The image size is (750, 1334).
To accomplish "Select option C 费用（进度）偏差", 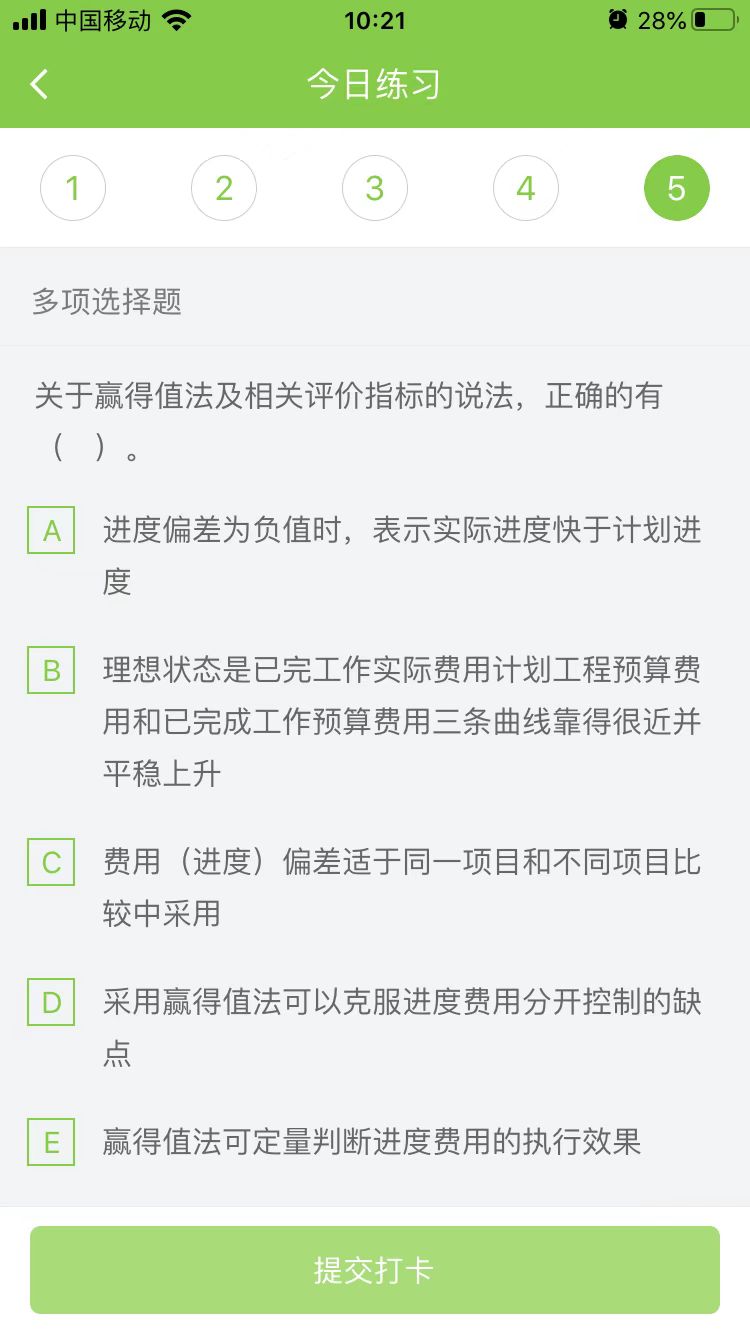I will 52,862.
